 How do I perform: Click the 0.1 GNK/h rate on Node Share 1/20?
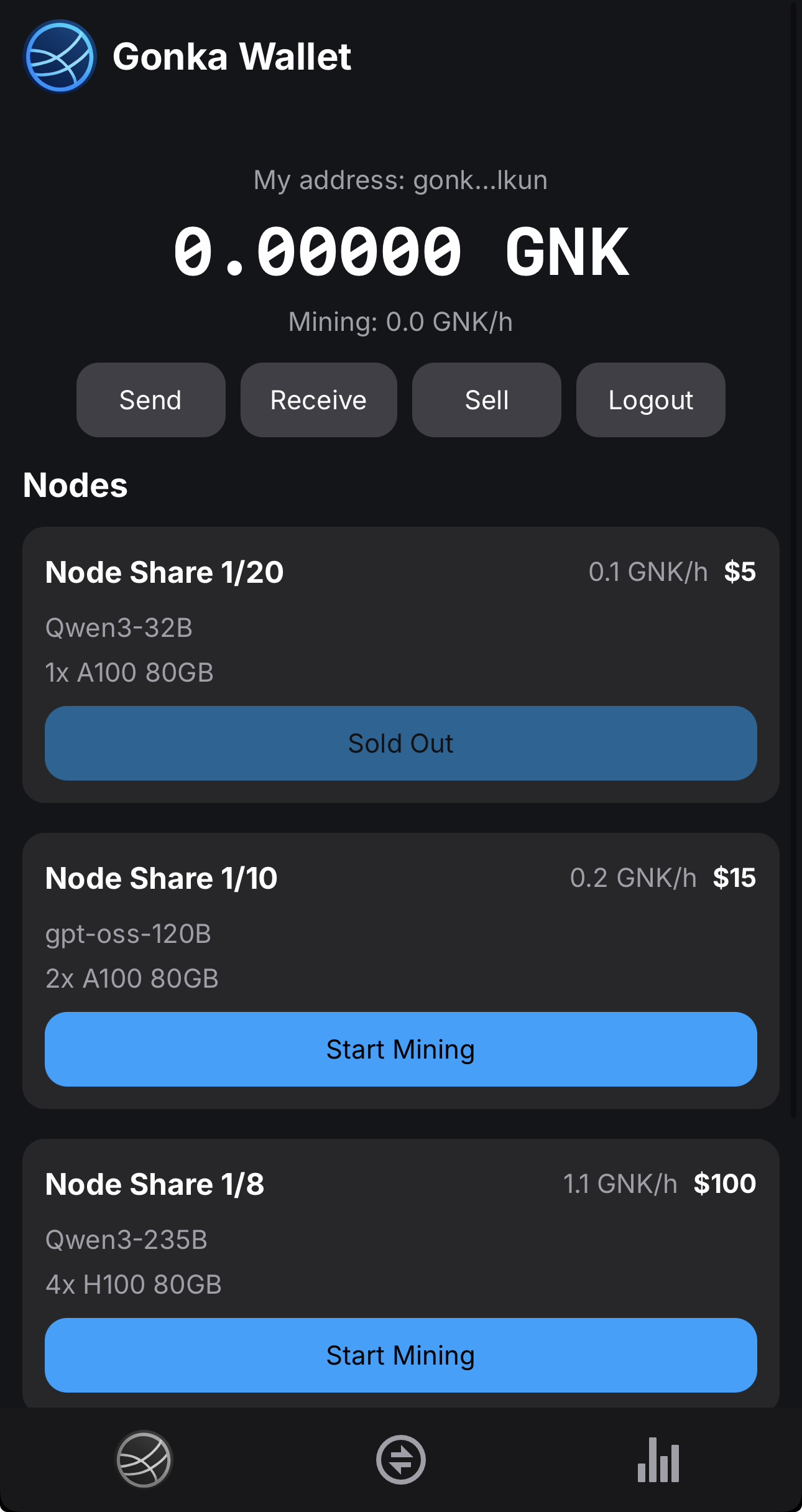pos(648,571)
